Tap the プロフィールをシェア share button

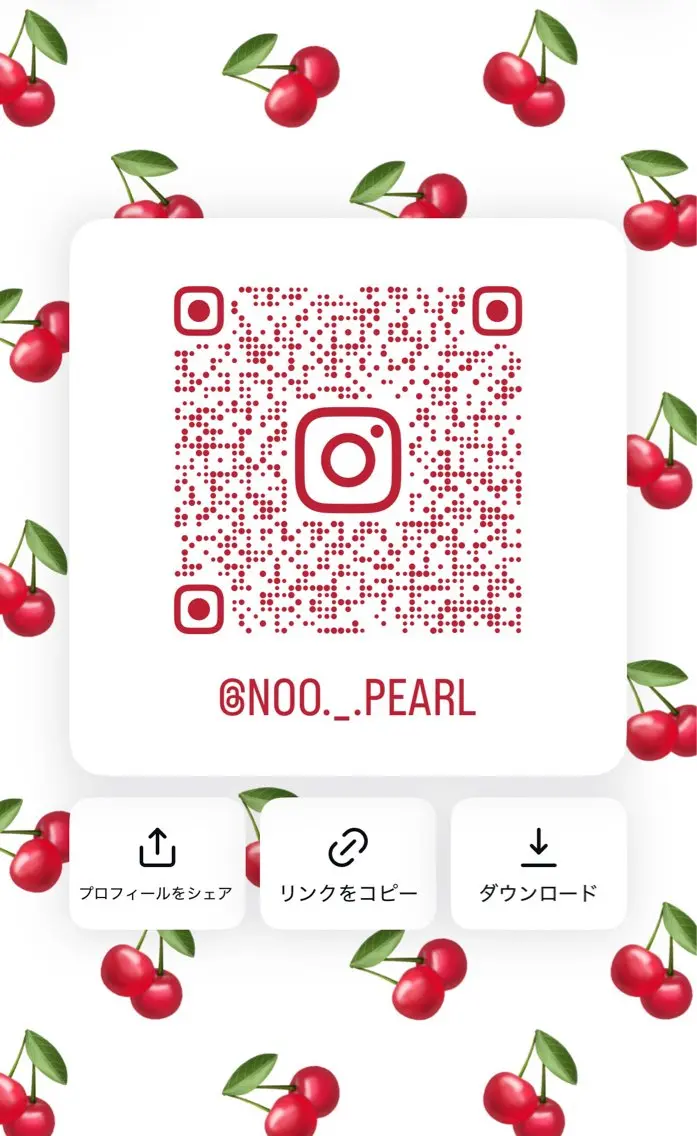coord(156,863)
